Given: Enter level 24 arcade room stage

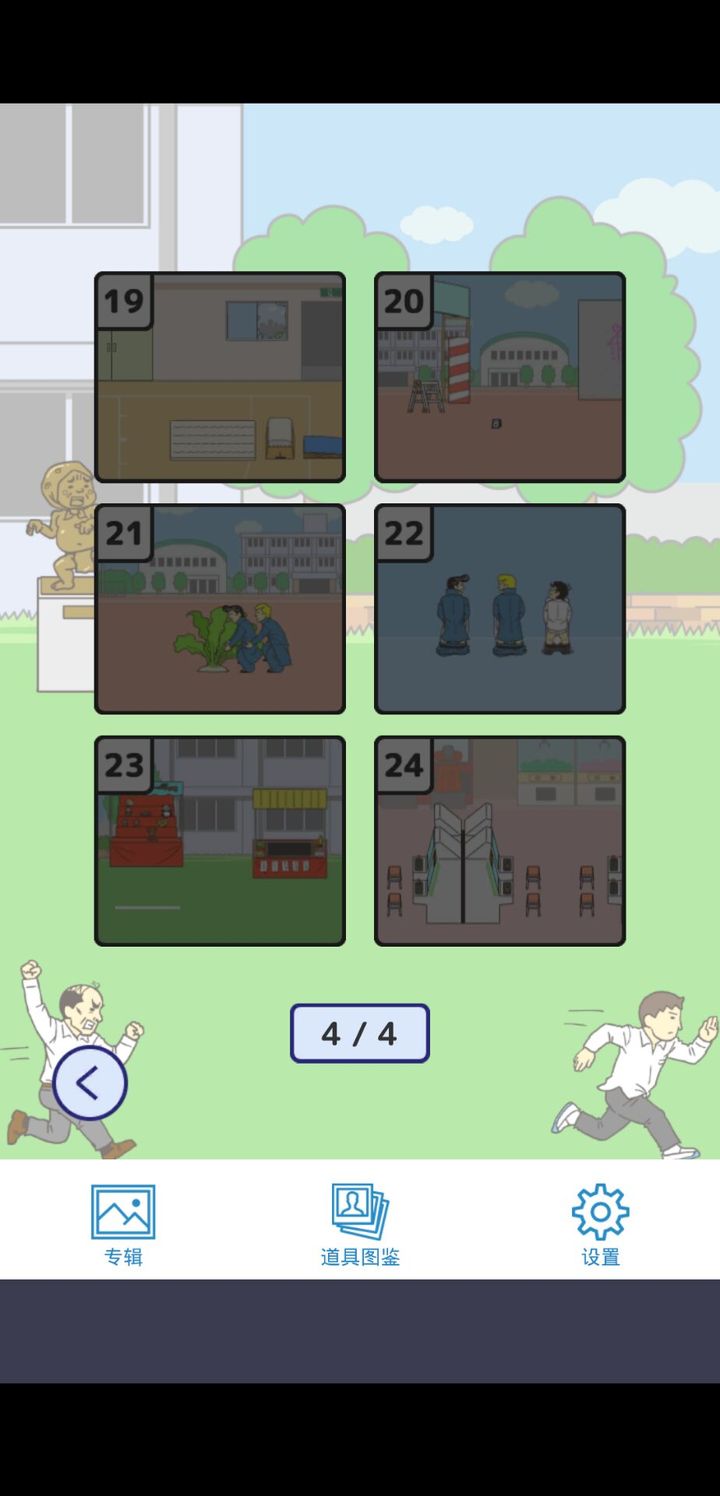Looking at the screenshot, I should [x=499, y=842].
